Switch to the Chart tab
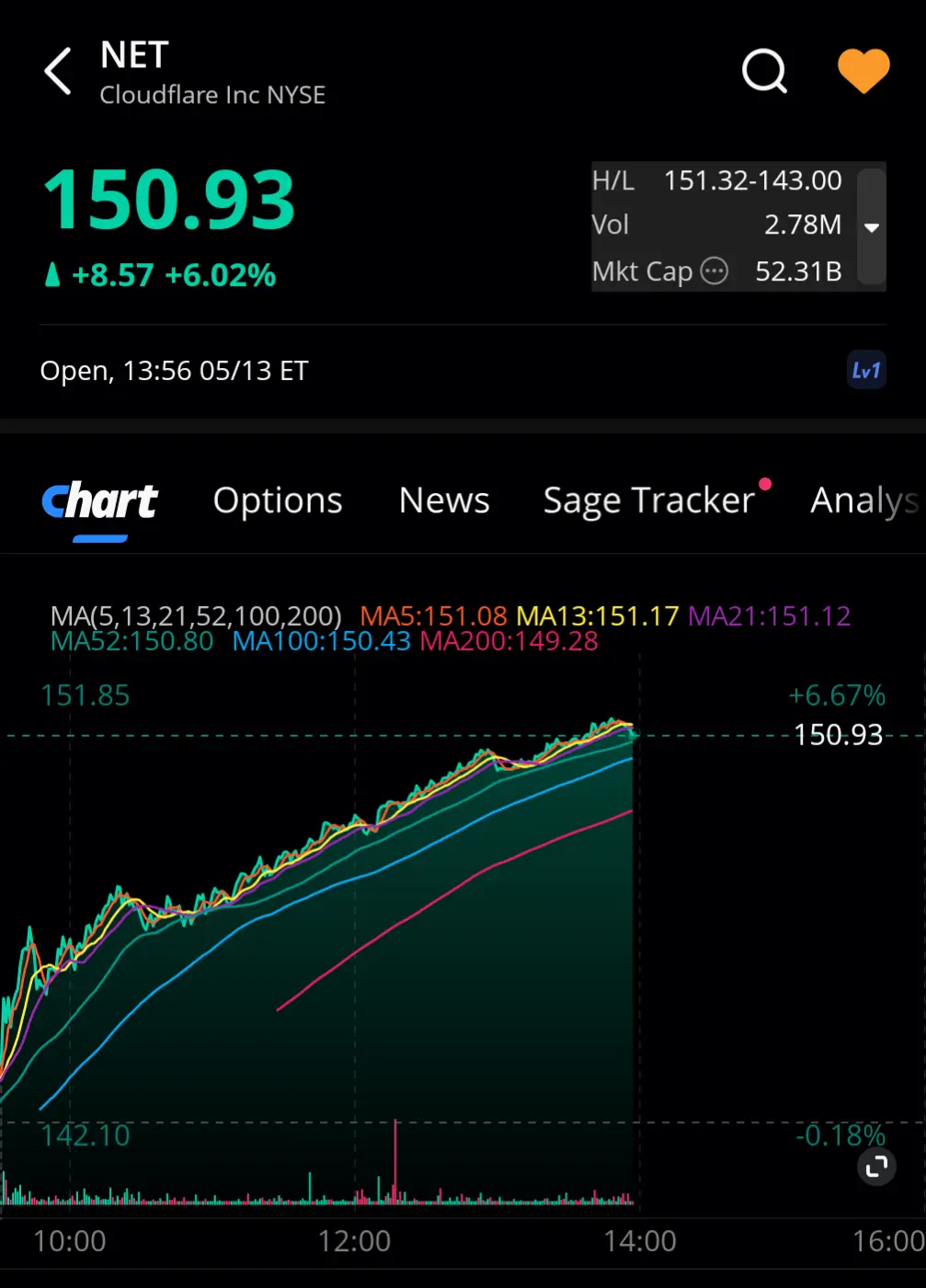The height and width of the screenshot is (1288, 926). click(100, 501)
